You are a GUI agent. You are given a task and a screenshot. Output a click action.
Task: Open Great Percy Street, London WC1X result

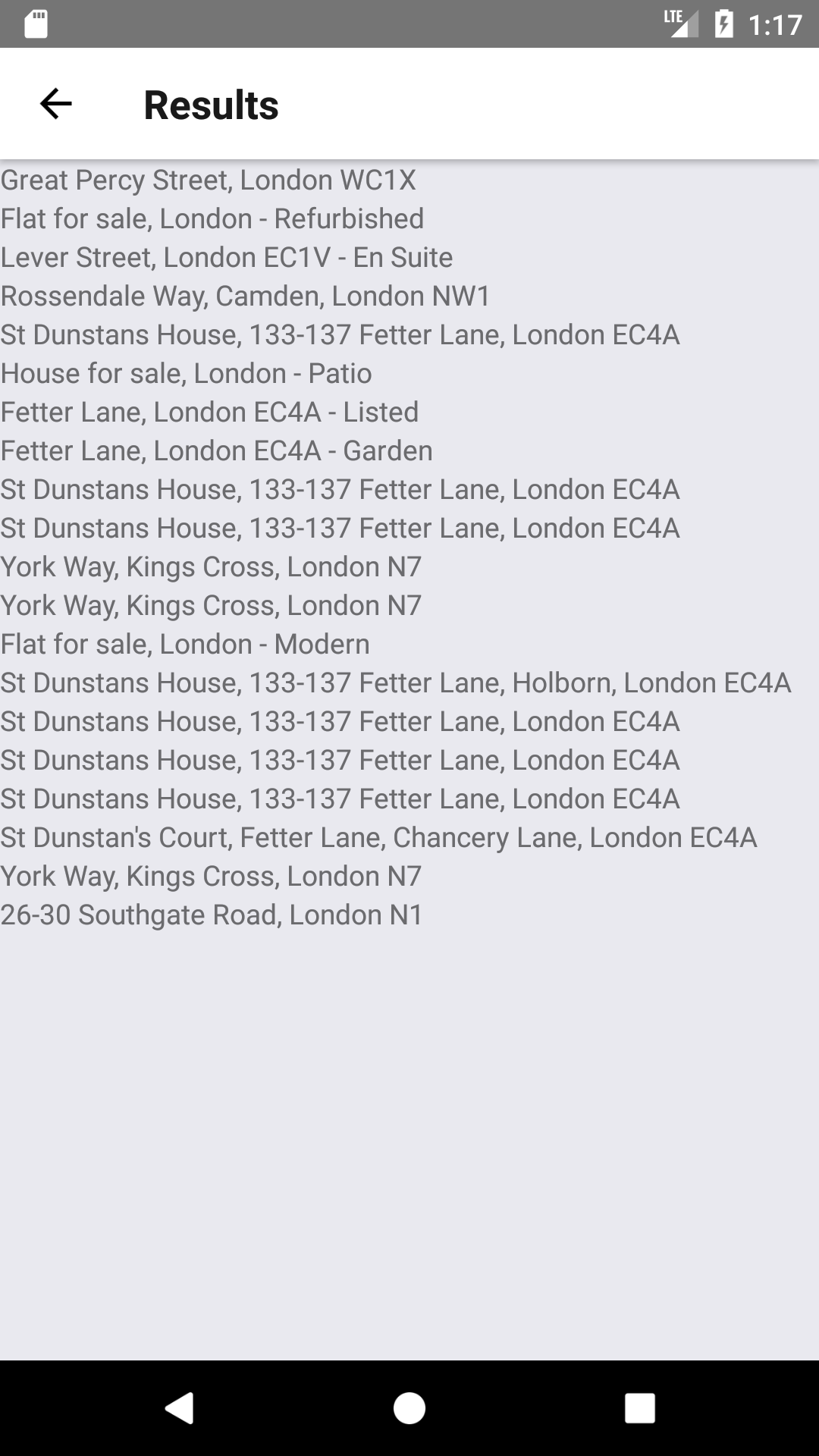point(209,180)
